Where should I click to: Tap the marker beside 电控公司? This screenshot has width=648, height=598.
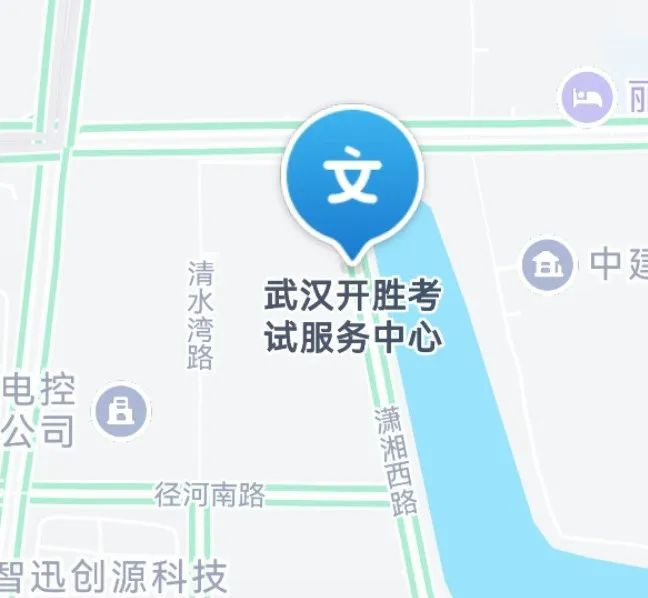pos(120,410)
